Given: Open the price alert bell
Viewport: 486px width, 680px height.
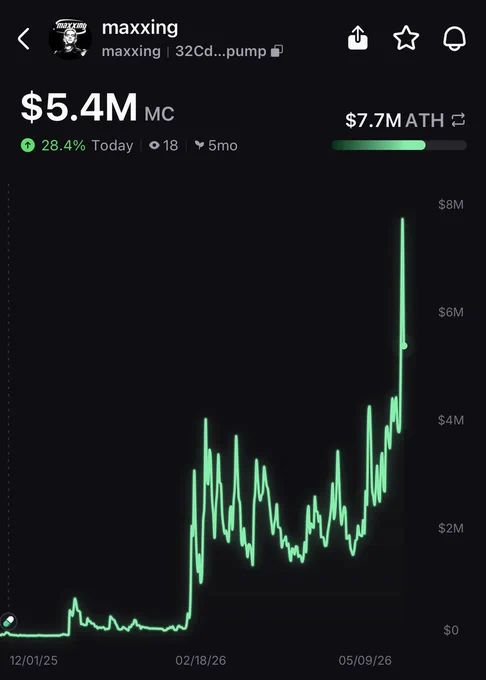Looking at the screenshot, I should (x=454, y=38).
